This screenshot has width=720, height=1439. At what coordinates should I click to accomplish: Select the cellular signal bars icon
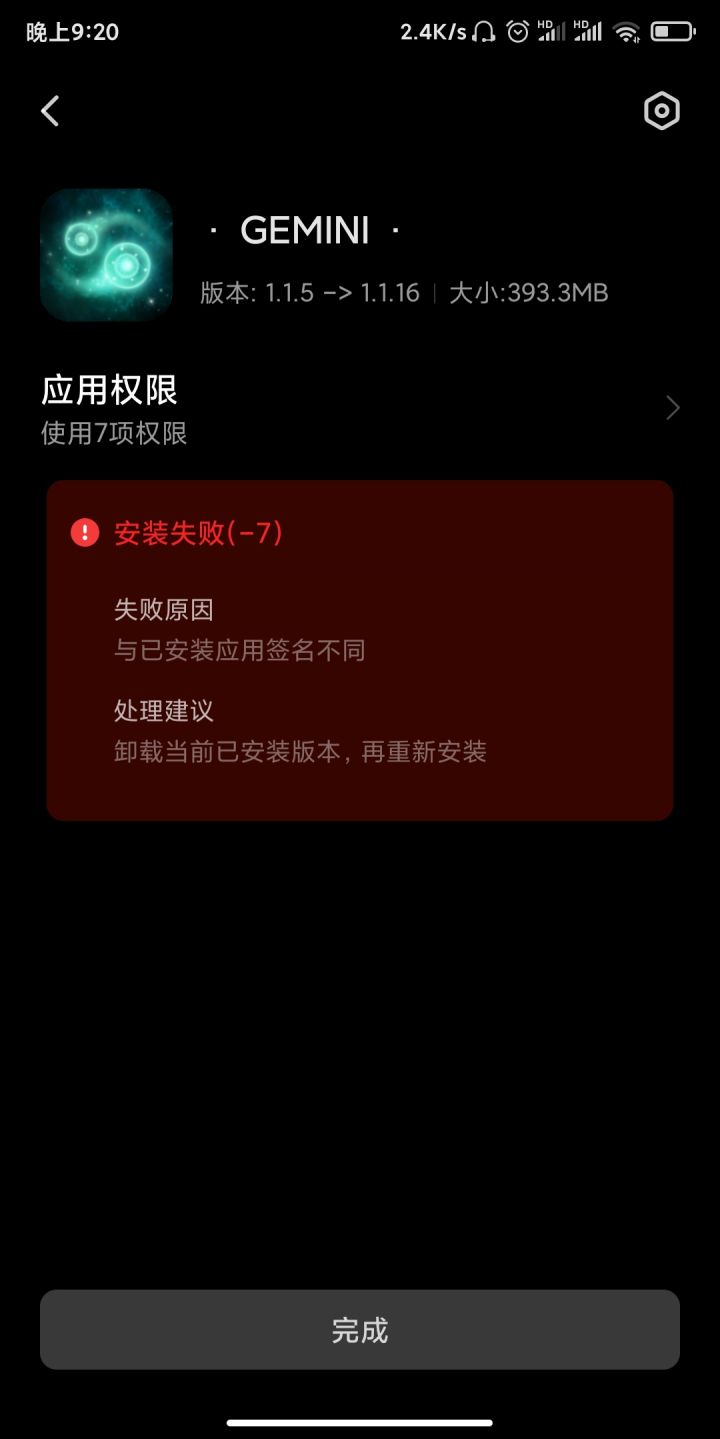pyautogui.click(x=590, y=33)
